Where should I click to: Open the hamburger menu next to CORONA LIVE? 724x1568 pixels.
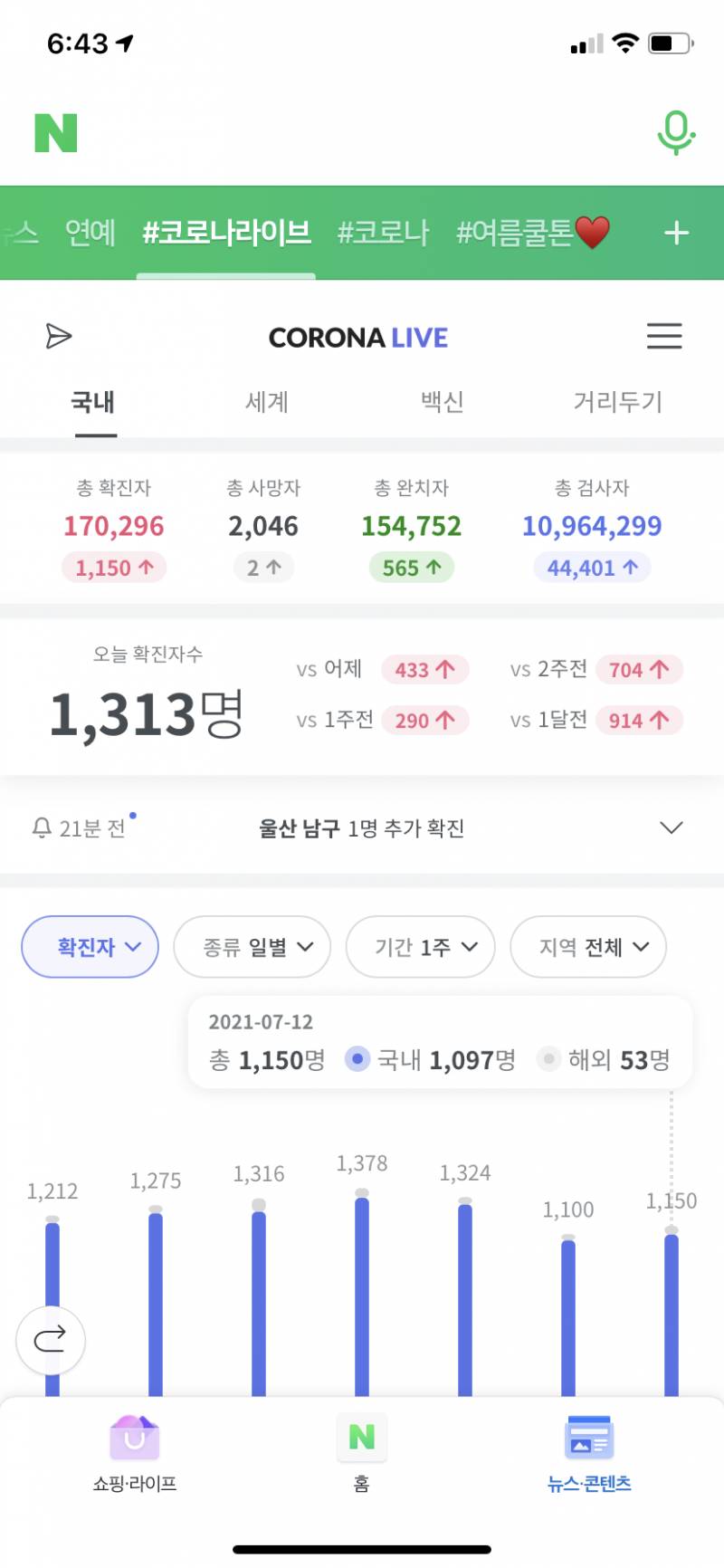(x=664, y=336)
